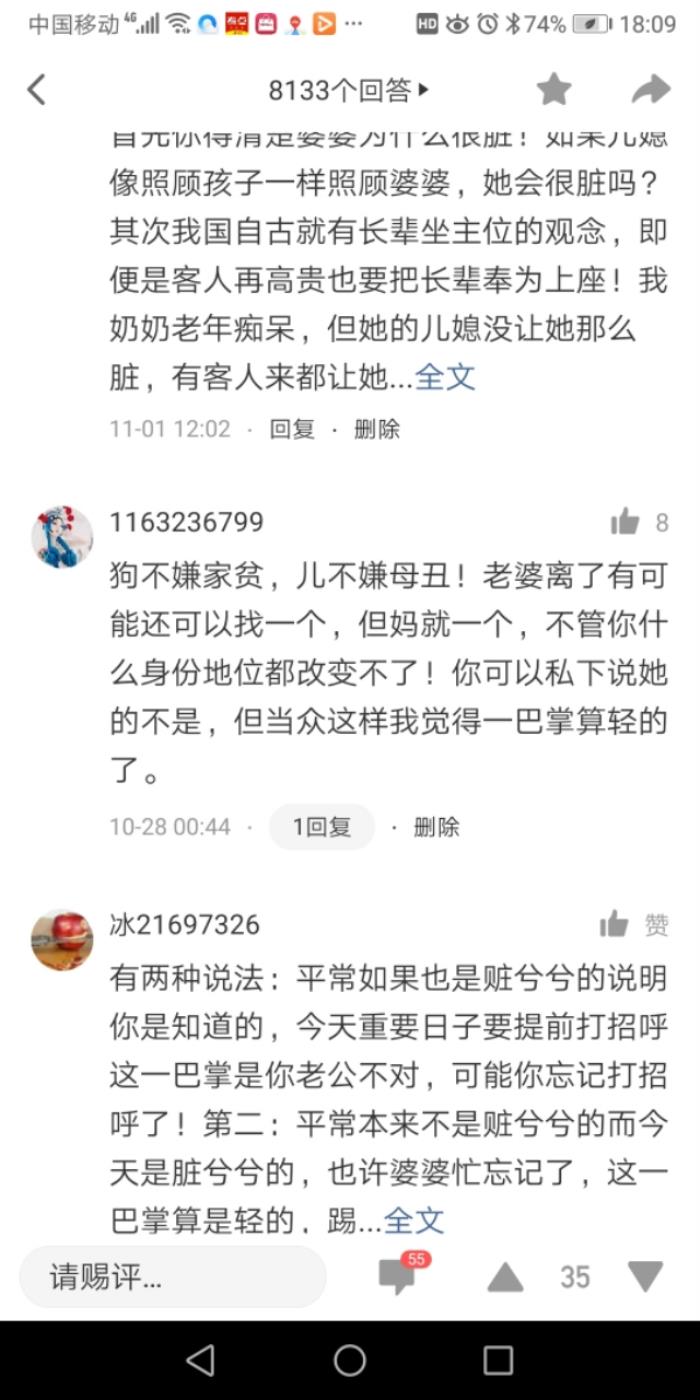Go back using the top-left arrow
Image resolution: width=700 pixels, height=1400 pixels.
tap(37, 90)
